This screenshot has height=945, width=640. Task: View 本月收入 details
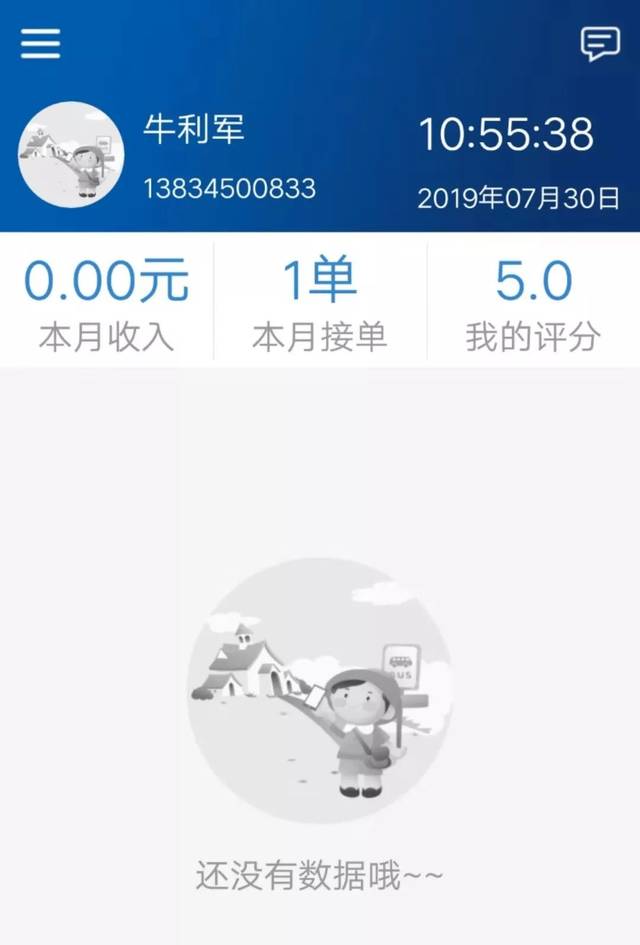pyautogui.click(x=106, y=302)
